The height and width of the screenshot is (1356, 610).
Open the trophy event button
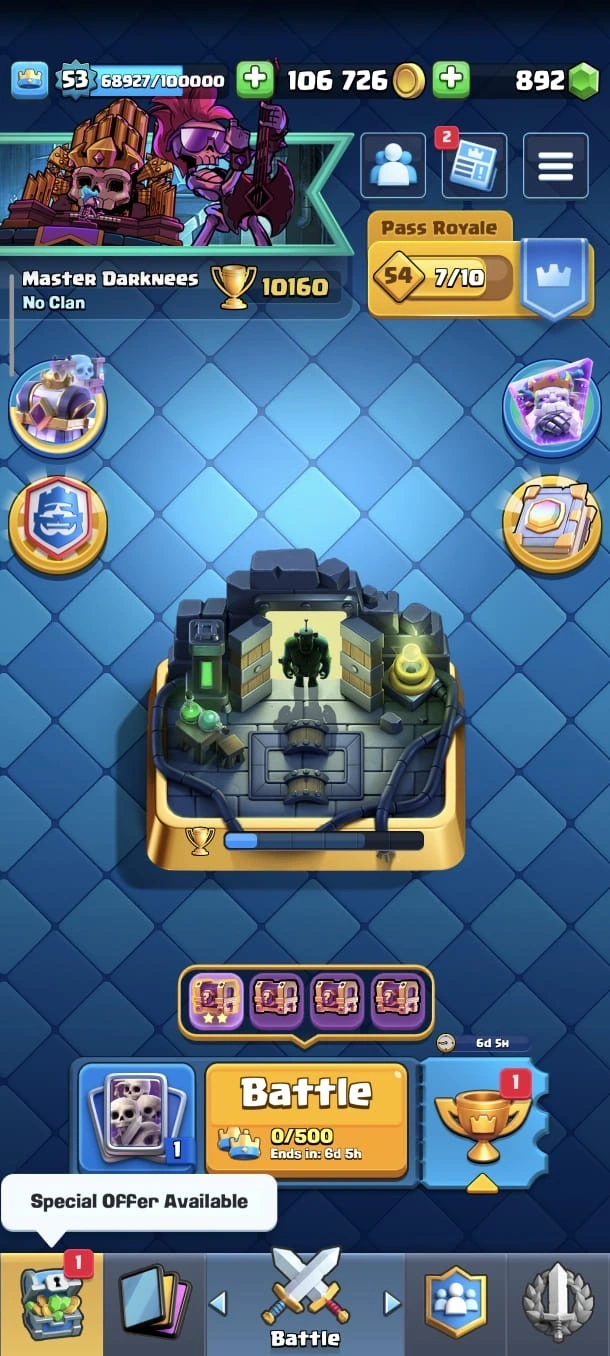[x=484, y=1120]
